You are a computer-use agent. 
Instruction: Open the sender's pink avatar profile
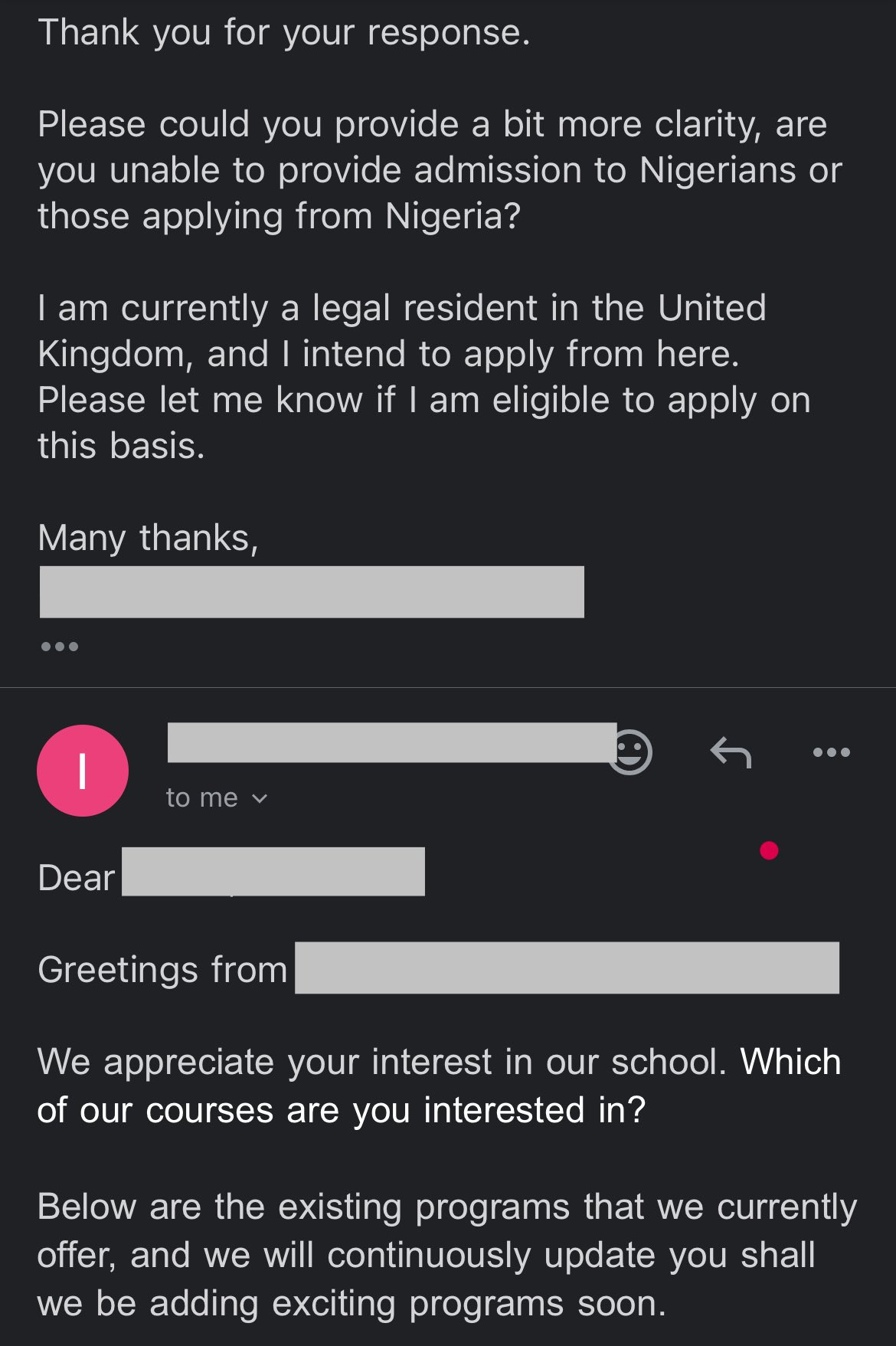pyautogui.click(x=83, y=771)
